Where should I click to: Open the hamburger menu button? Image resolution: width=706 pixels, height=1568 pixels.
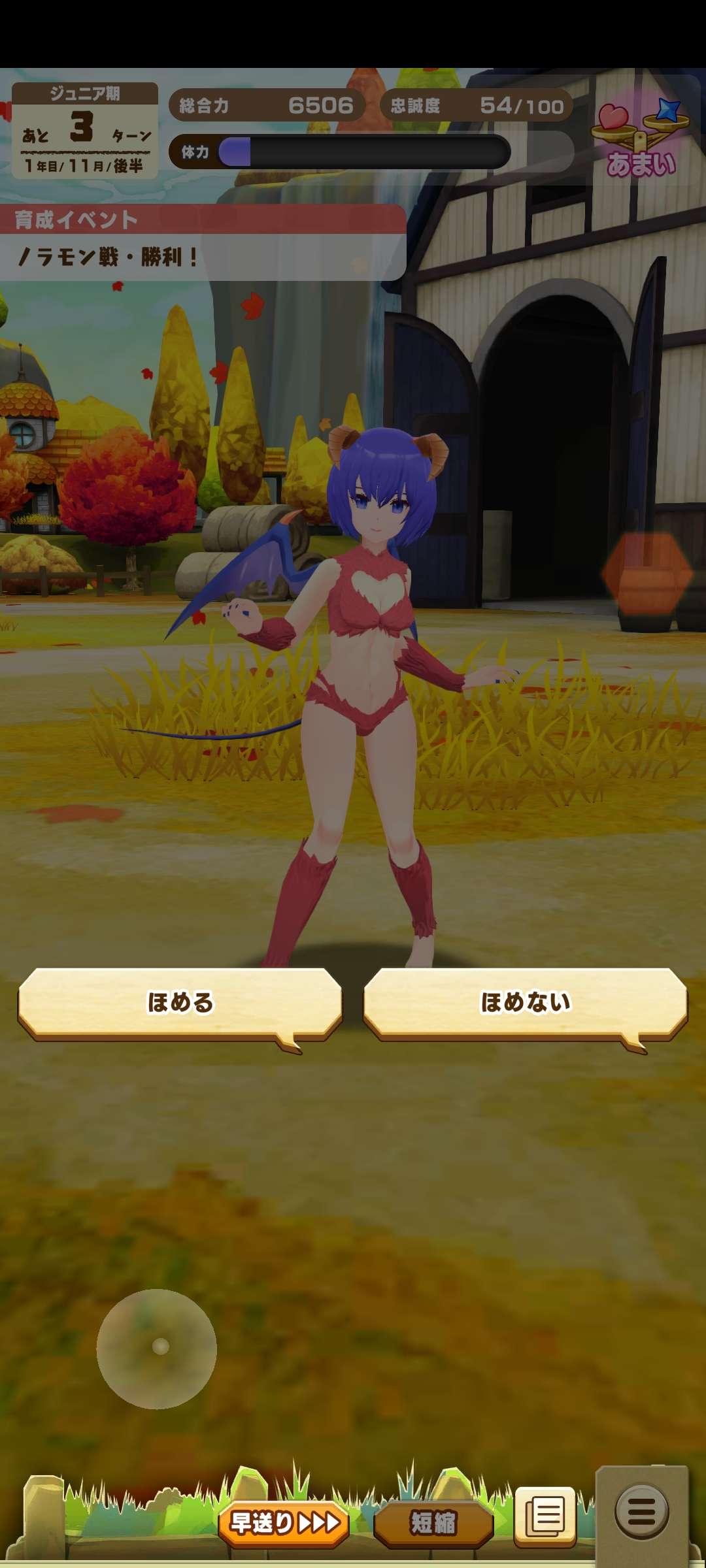641,1511
